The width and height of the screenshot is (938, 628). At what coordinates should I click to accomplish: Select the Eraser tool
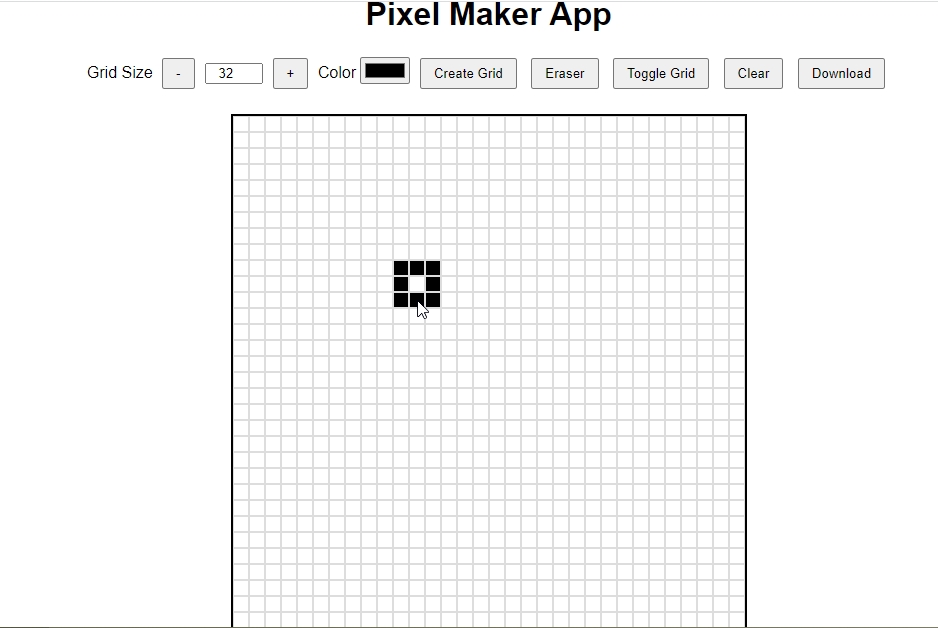(564, 73)
